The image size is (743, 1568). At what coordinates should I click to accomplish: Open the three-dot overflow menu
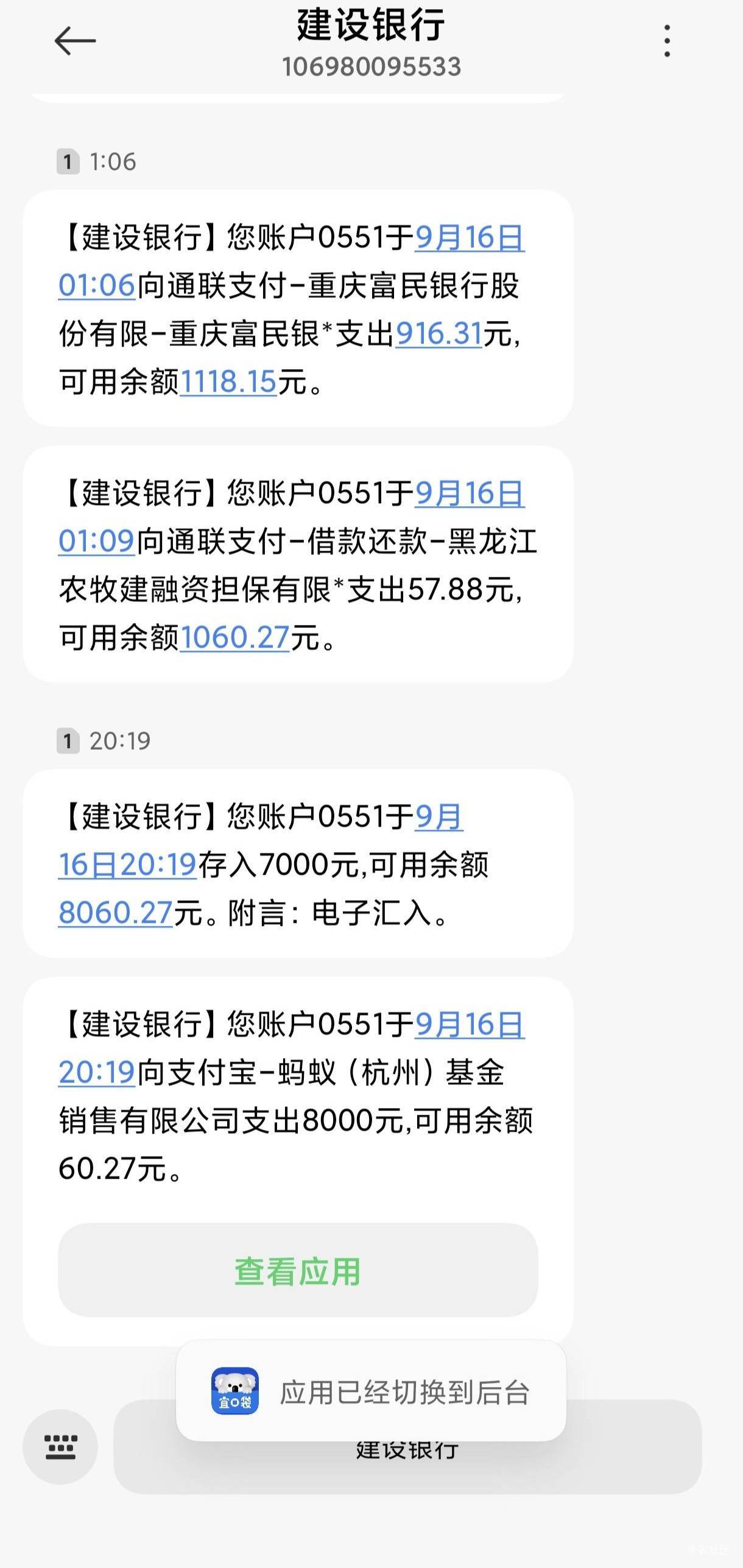point(667,41)
